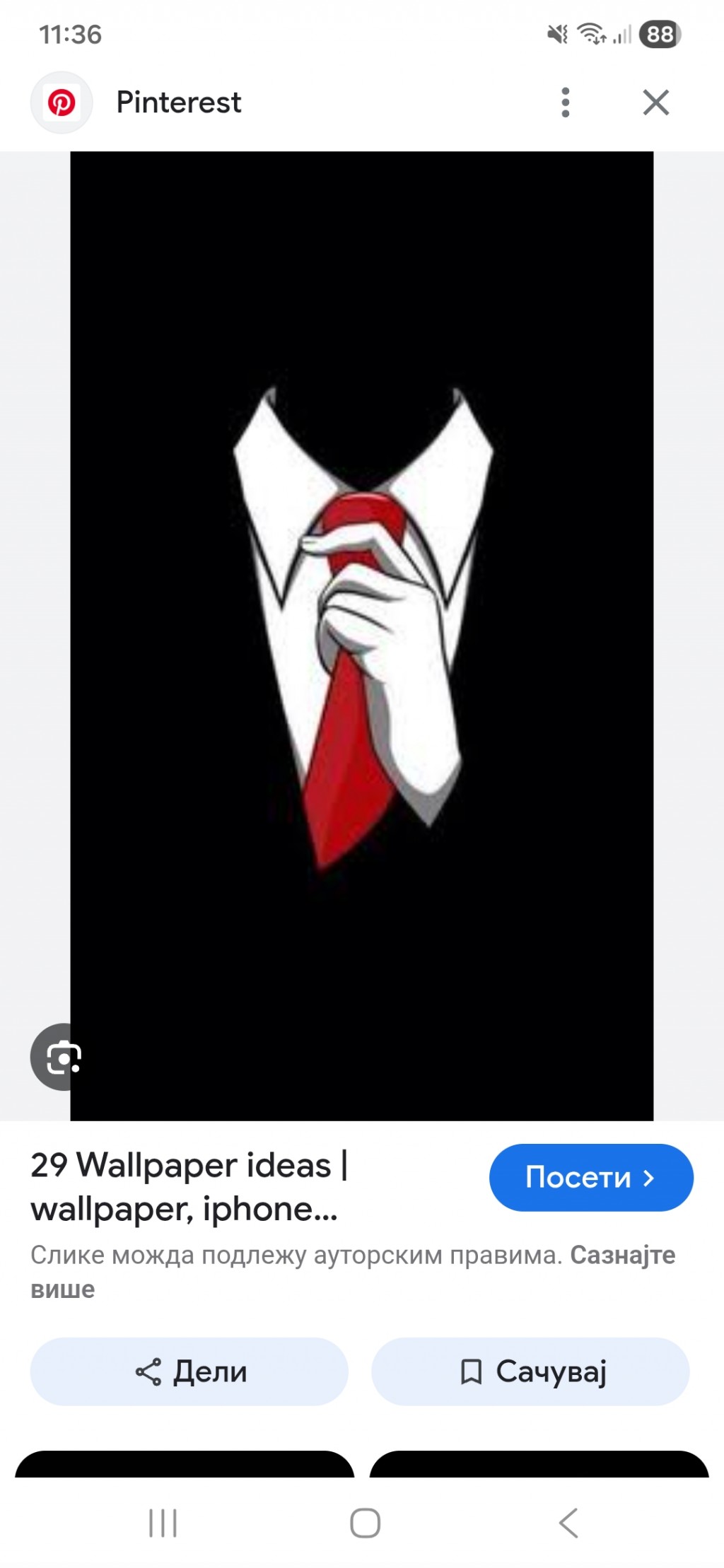The height and width of the screenshot is (1568, 724).
Task: Go back using the system back button
Action: (x=568, y=1522)
